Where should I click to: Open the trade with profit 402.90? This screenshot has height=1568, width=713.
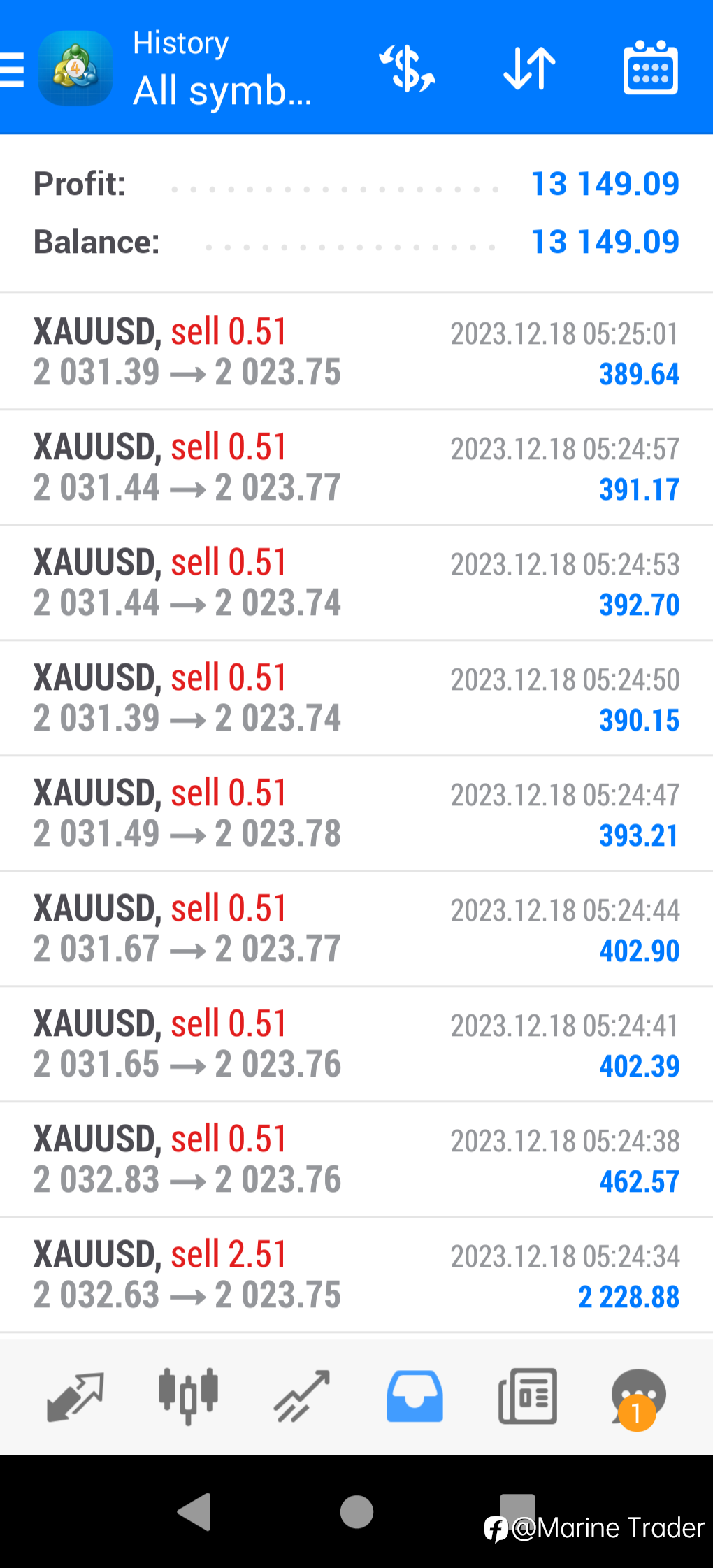356,928
